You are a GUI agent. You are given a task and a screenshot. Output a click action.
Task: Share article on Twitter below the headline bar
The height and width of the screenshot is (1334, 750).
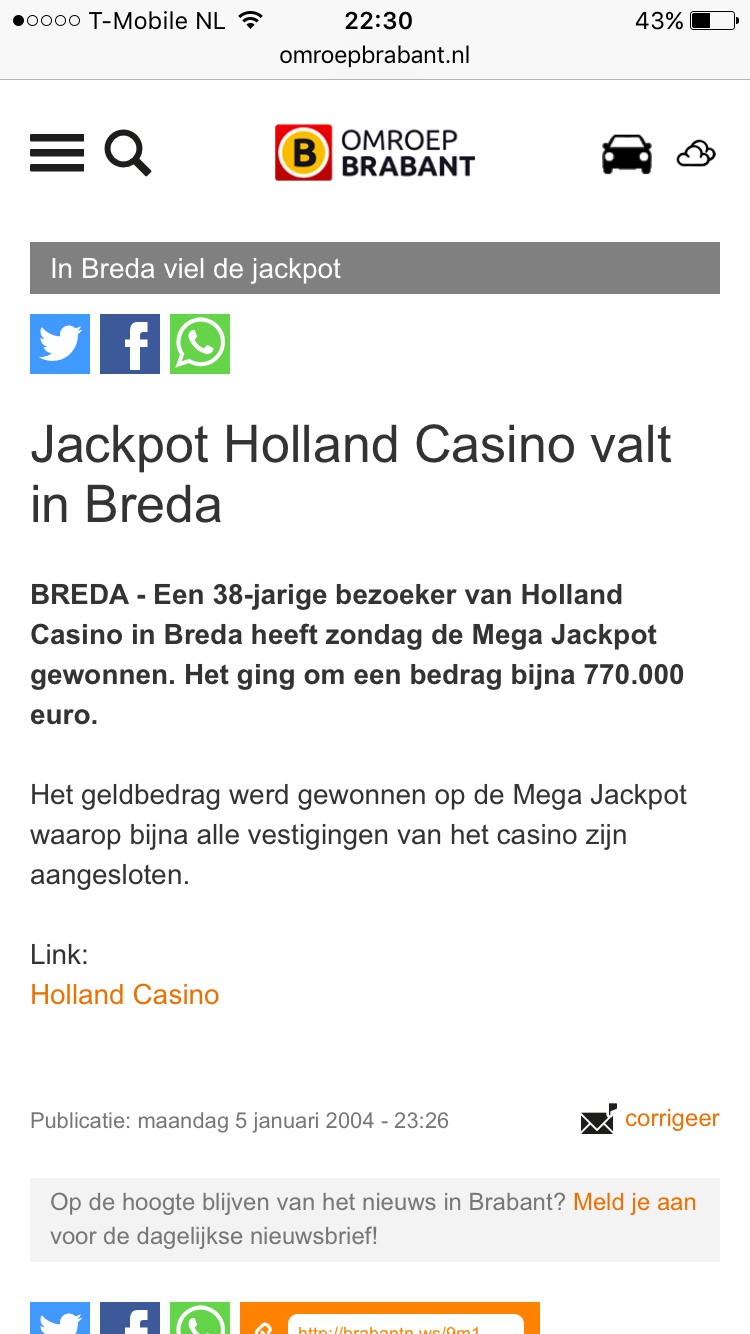60,344
